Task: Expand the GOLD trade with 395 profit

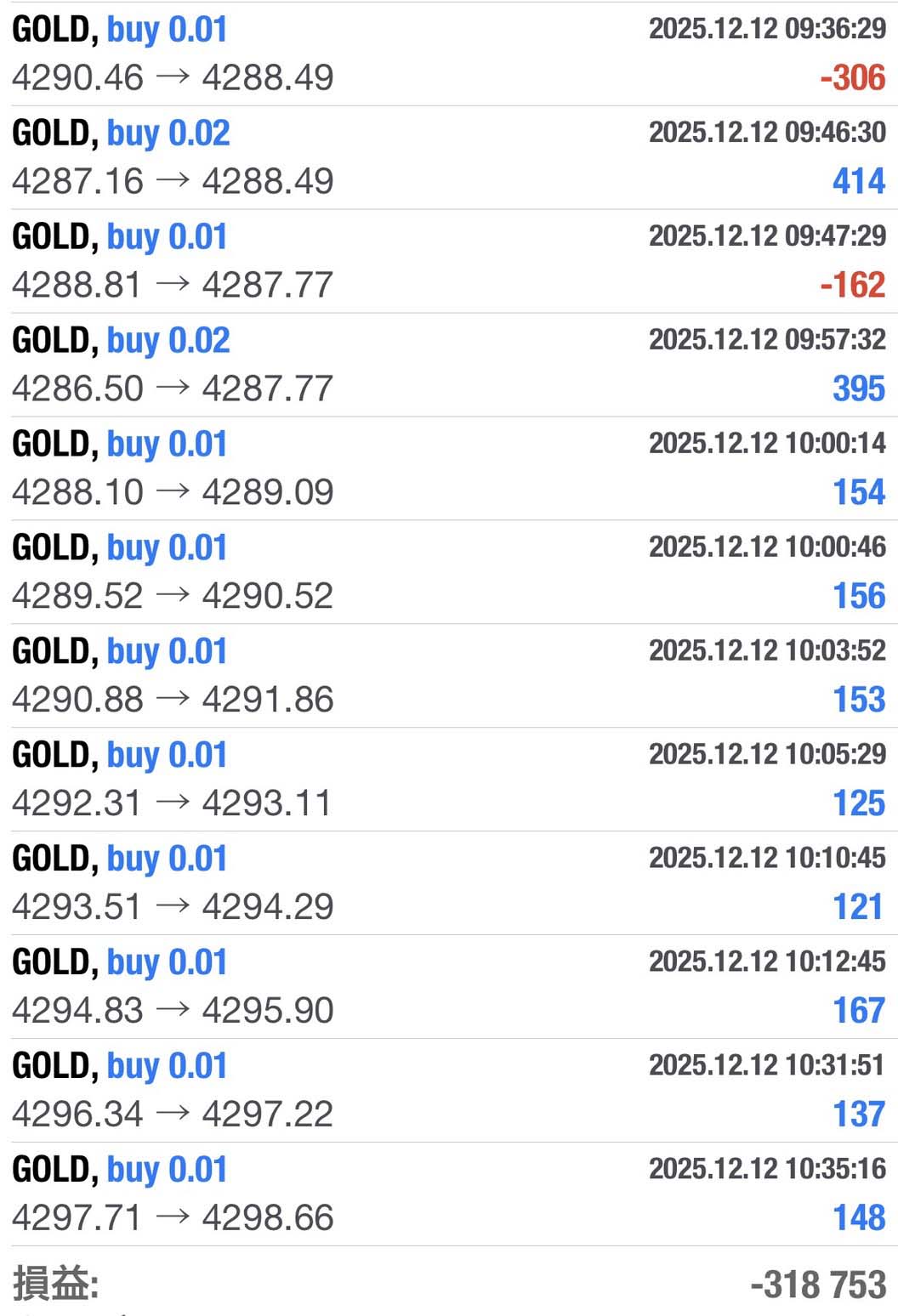Action: click(449, 365)
